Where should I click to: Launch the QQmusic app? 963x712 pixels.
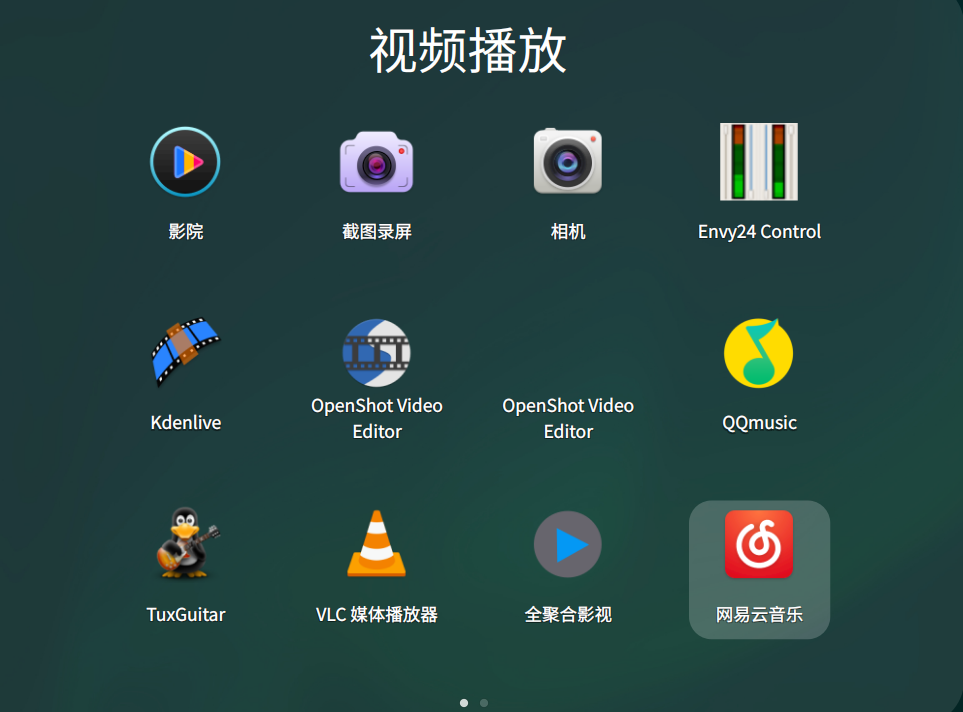[x=759, y=353]
